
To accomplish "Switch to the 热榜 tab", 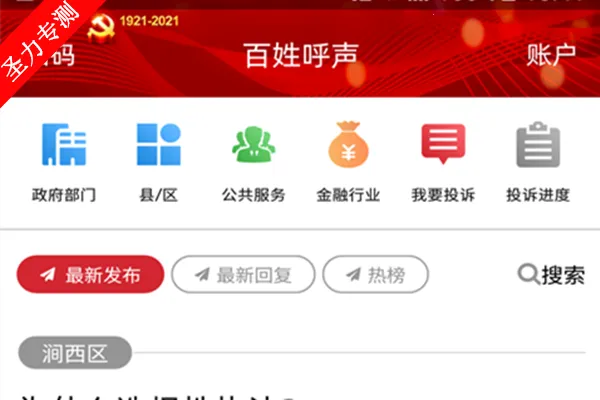I will point(375,275).
